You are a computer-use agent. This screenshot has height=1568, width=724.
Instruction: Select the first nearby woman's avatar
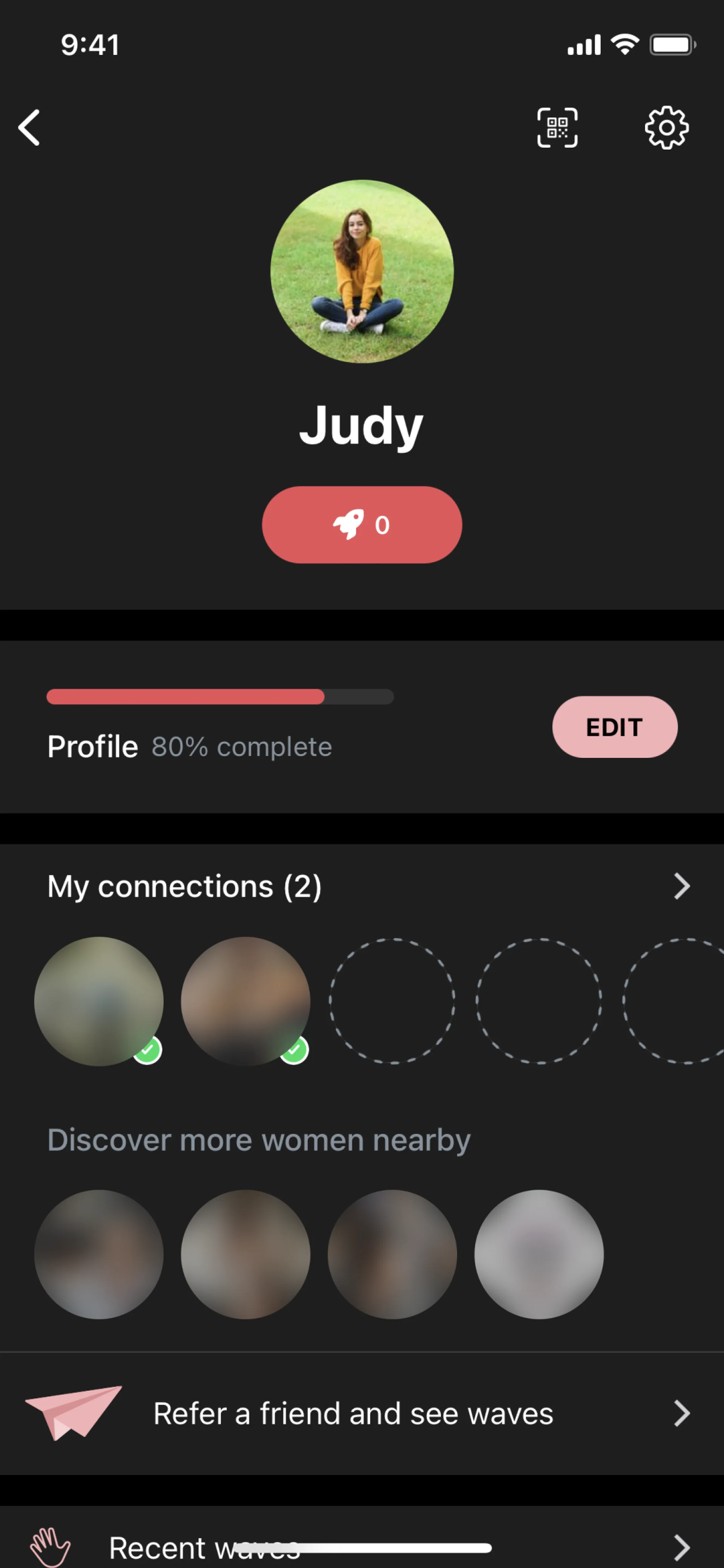(99, 1255)
